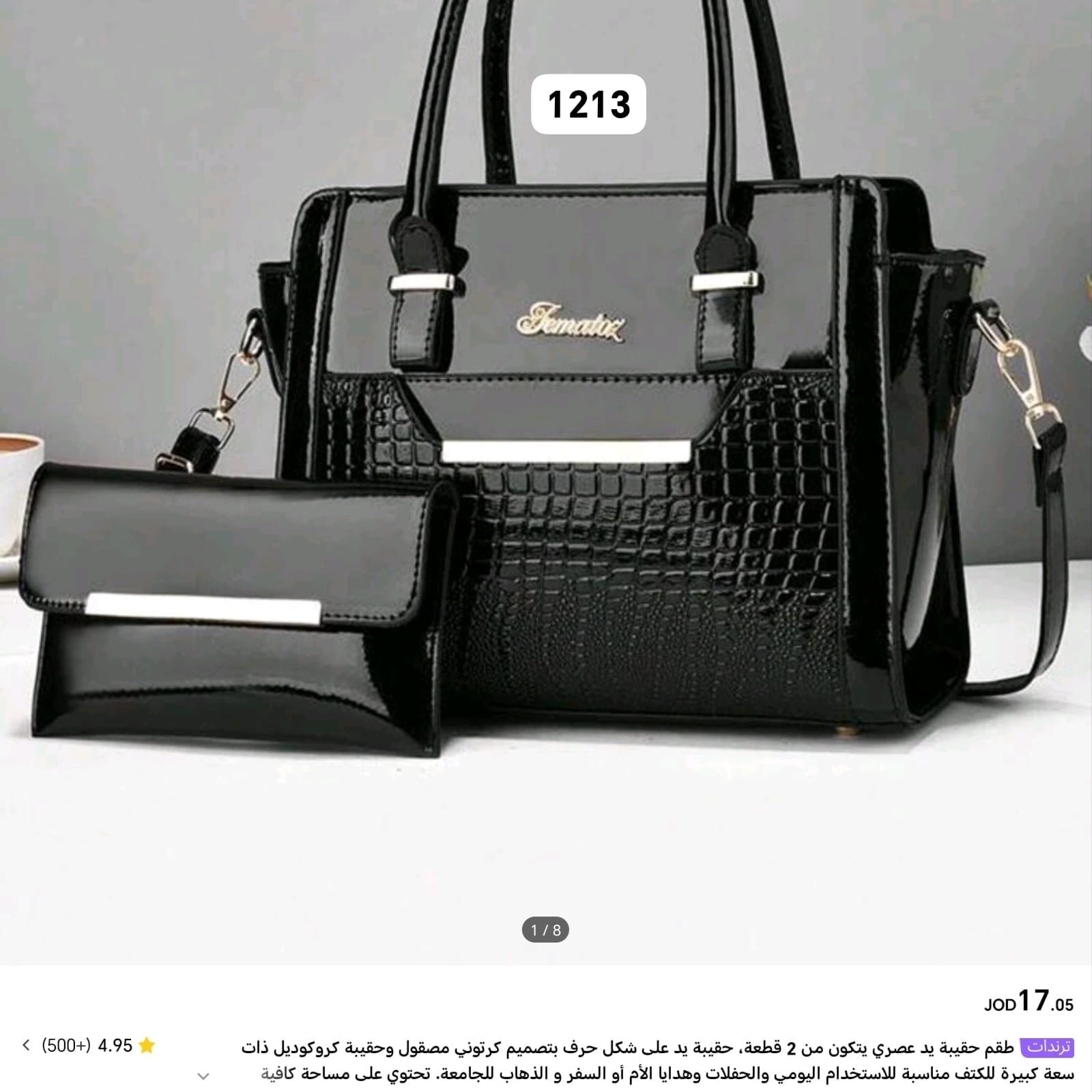Expand the full product description

(x=203, y=1076)
